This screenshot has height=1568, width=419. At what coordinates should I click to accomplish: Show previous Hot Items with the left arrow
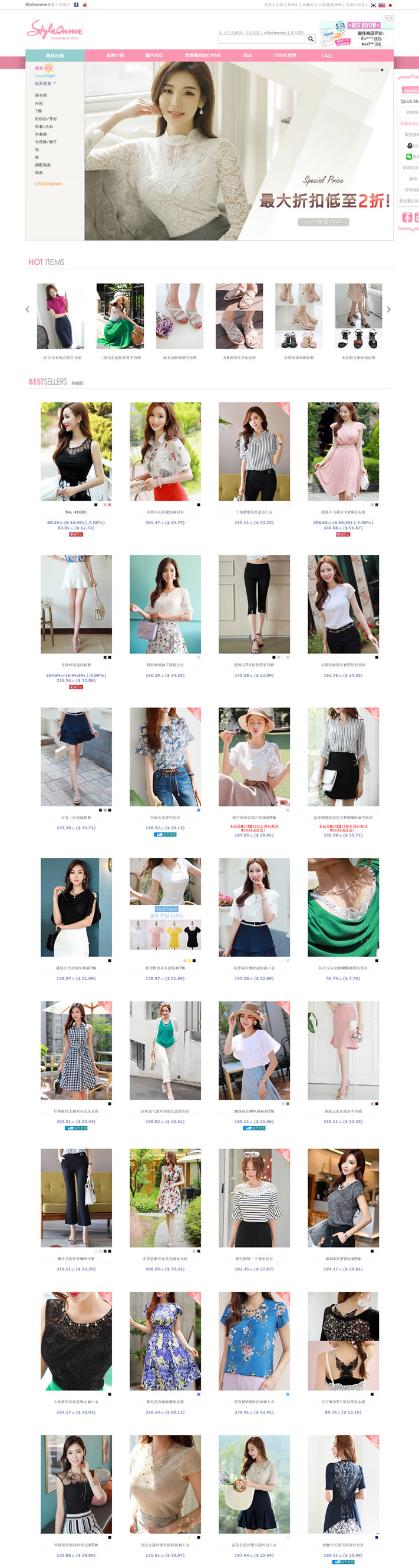(x=28, y=309)
